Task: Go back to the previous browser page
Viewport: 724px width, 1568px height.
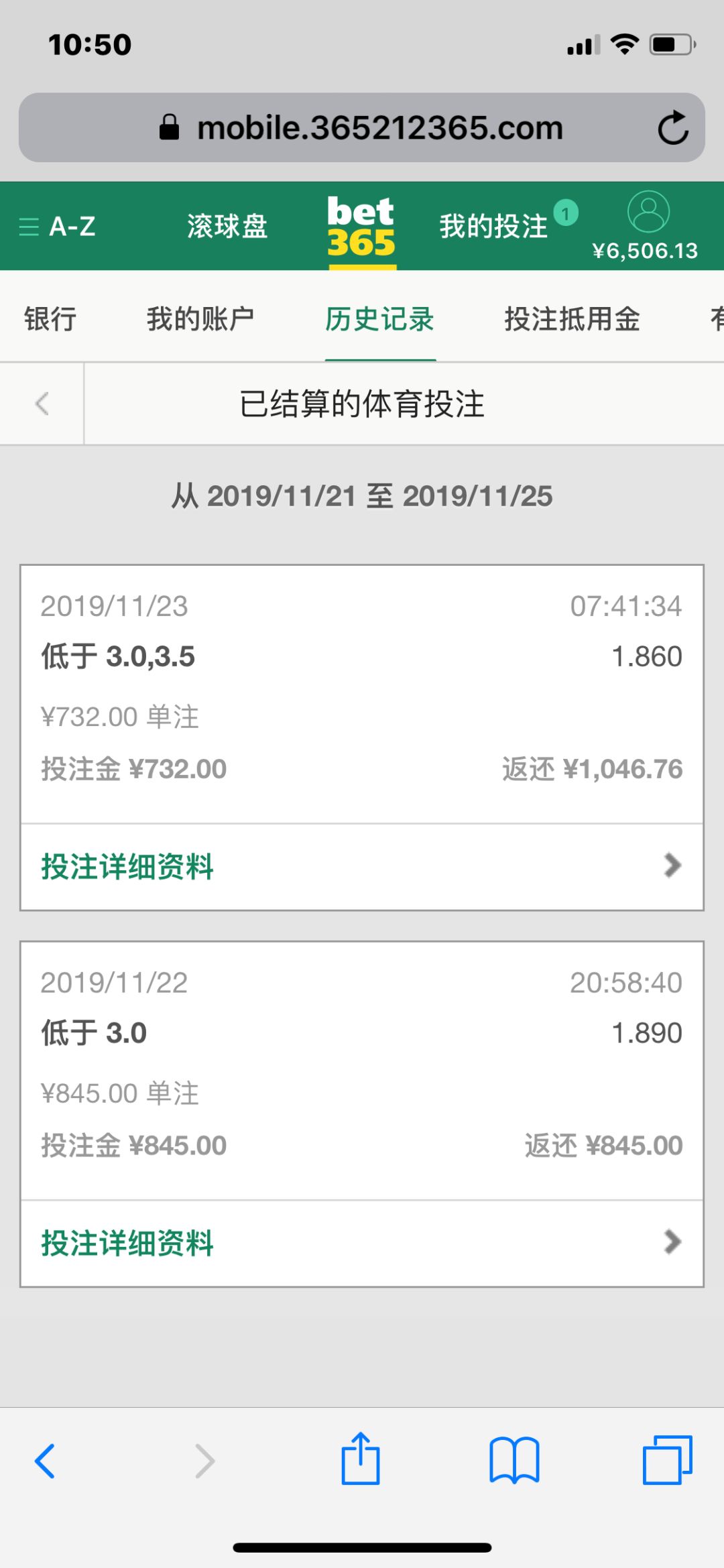Action: click(x=45, y=1460)
